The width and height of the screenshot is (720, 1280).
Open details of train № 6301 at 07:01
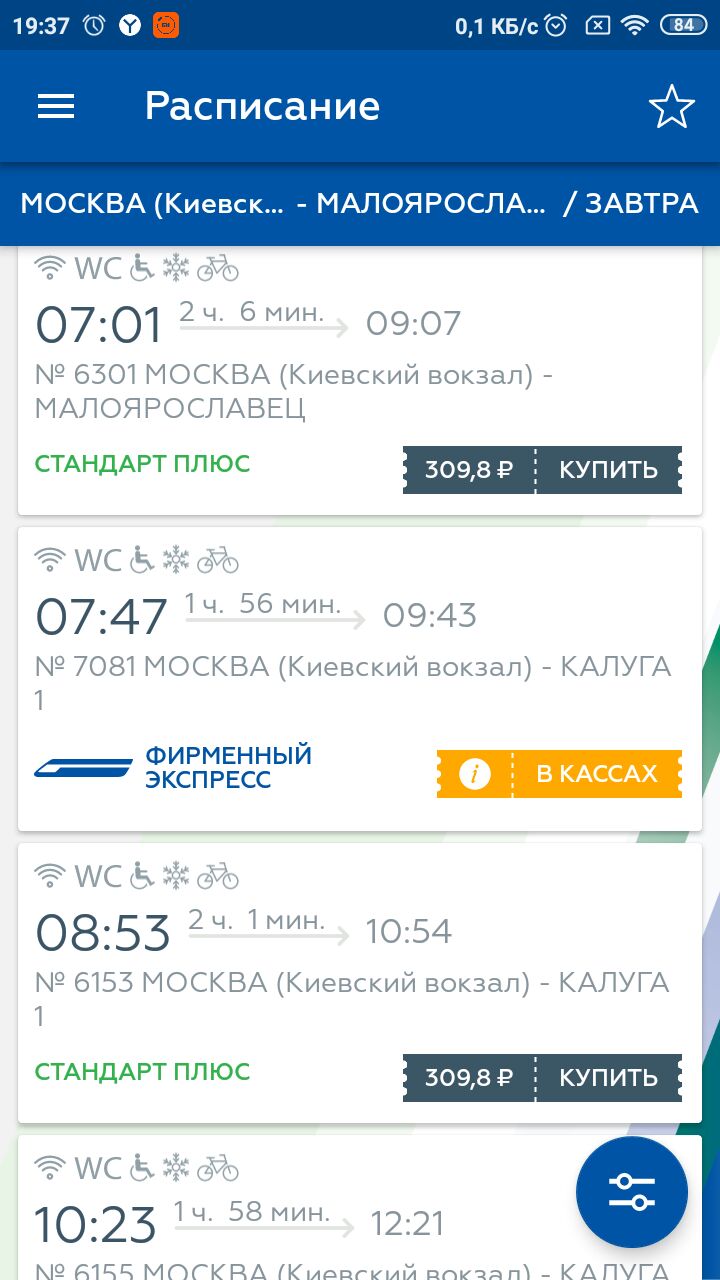(x=360, y=380)
